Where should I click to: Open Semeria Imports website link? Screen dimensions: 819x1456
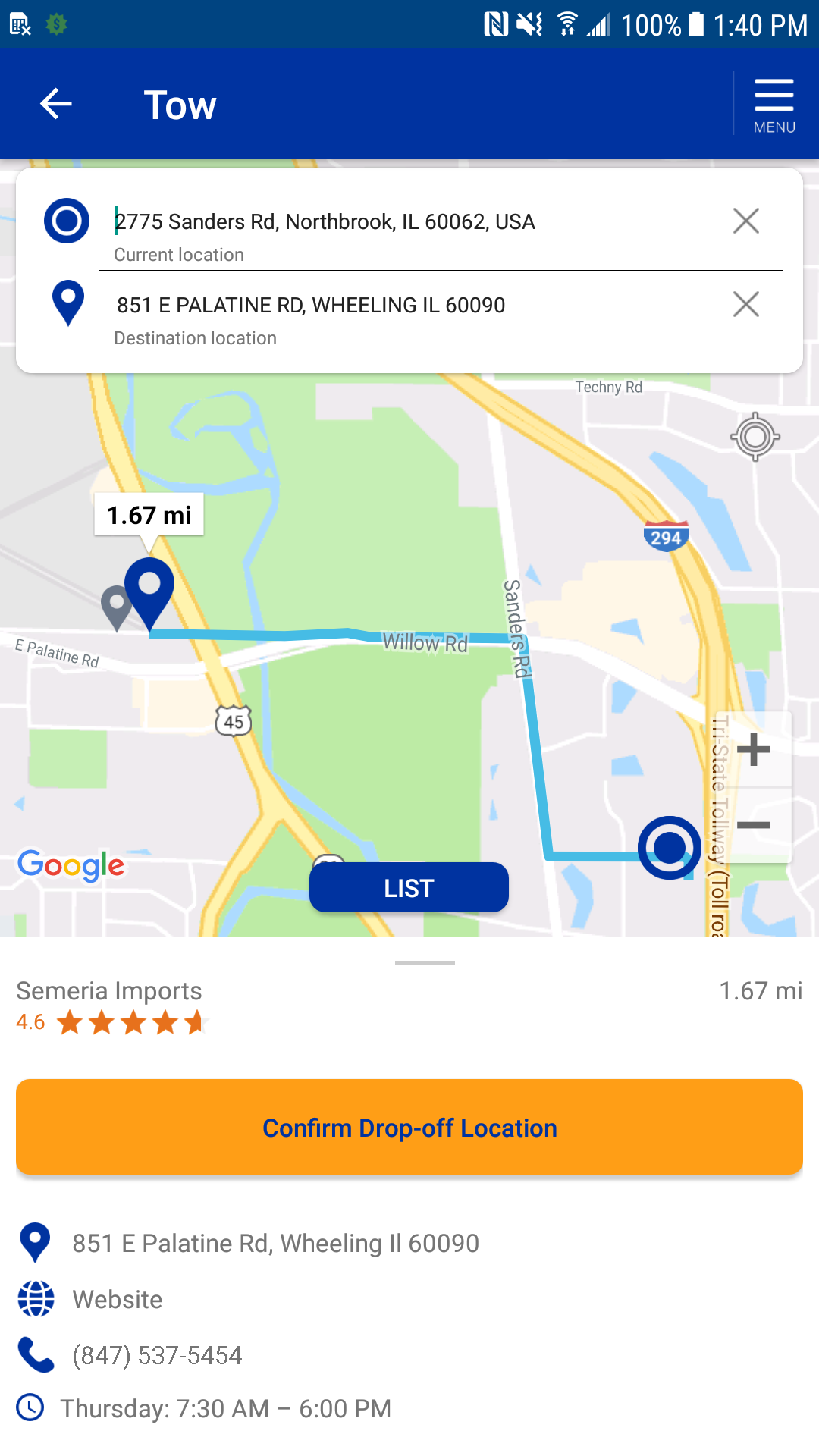(118, 1300)
